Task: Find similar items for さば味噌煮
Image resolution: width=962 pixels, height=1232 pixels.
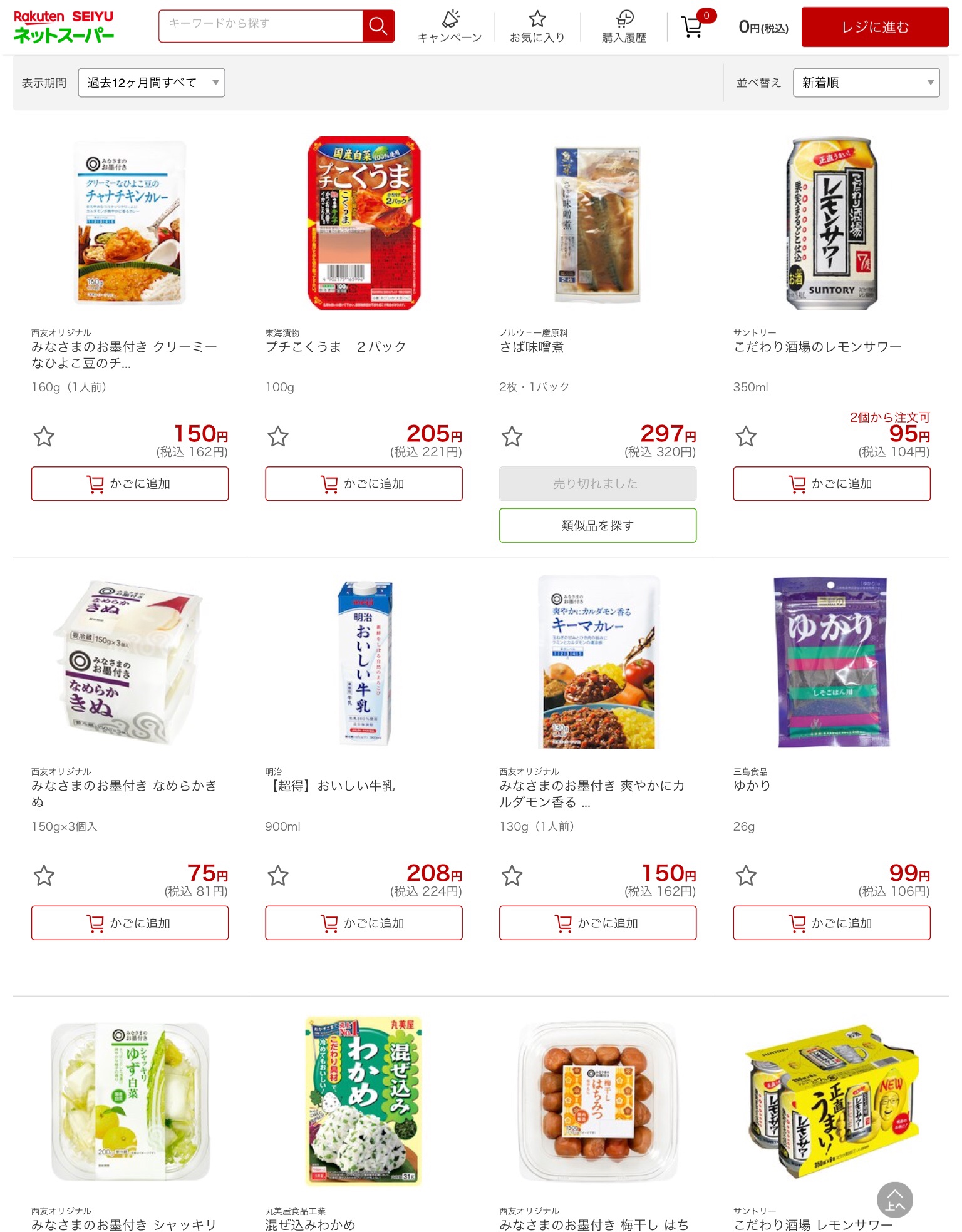Action: pyautogui.click(x=597, y=525)
